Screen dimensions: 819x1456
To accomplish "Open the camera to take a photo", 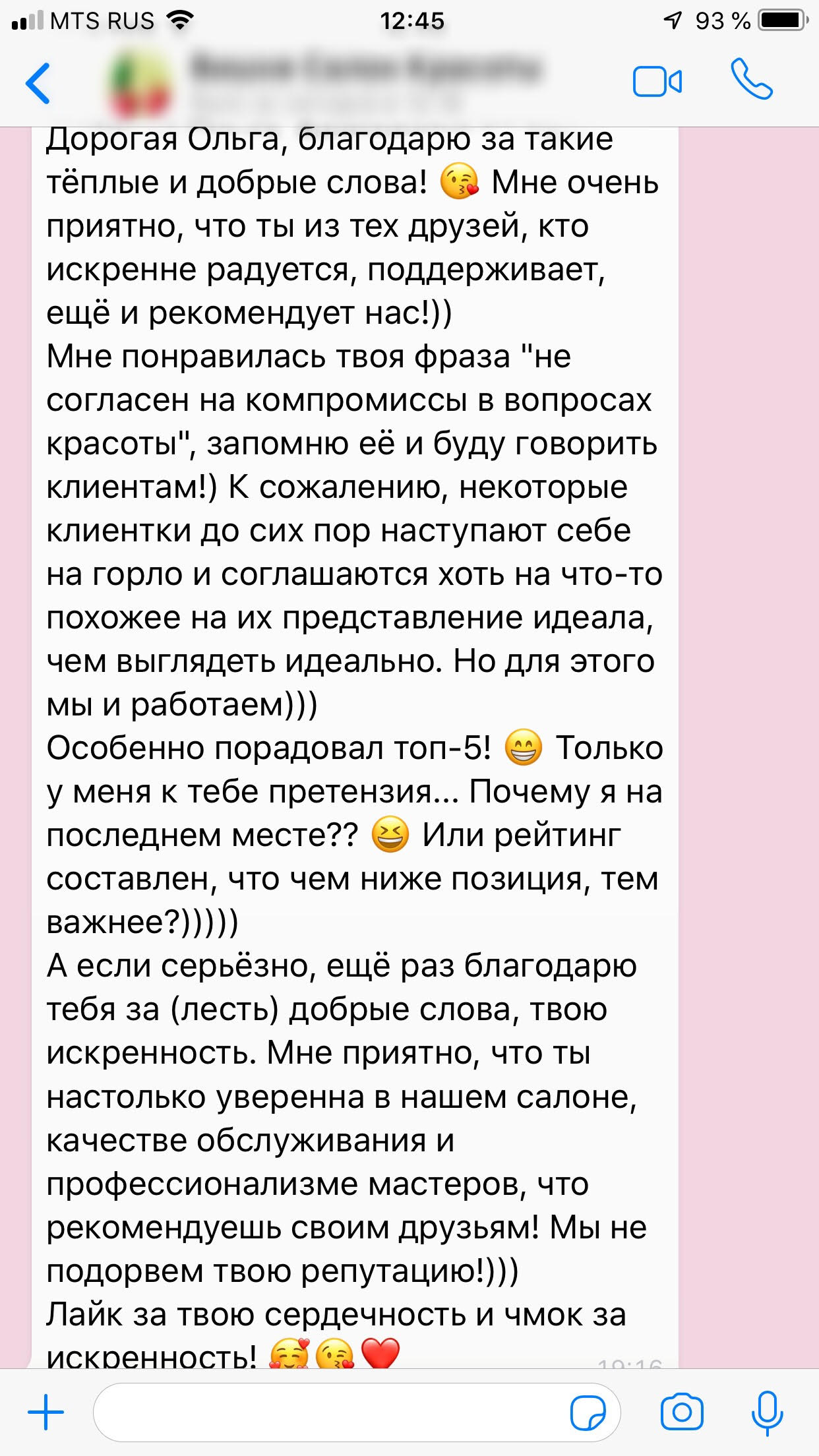I will (x=682, y=1412).
